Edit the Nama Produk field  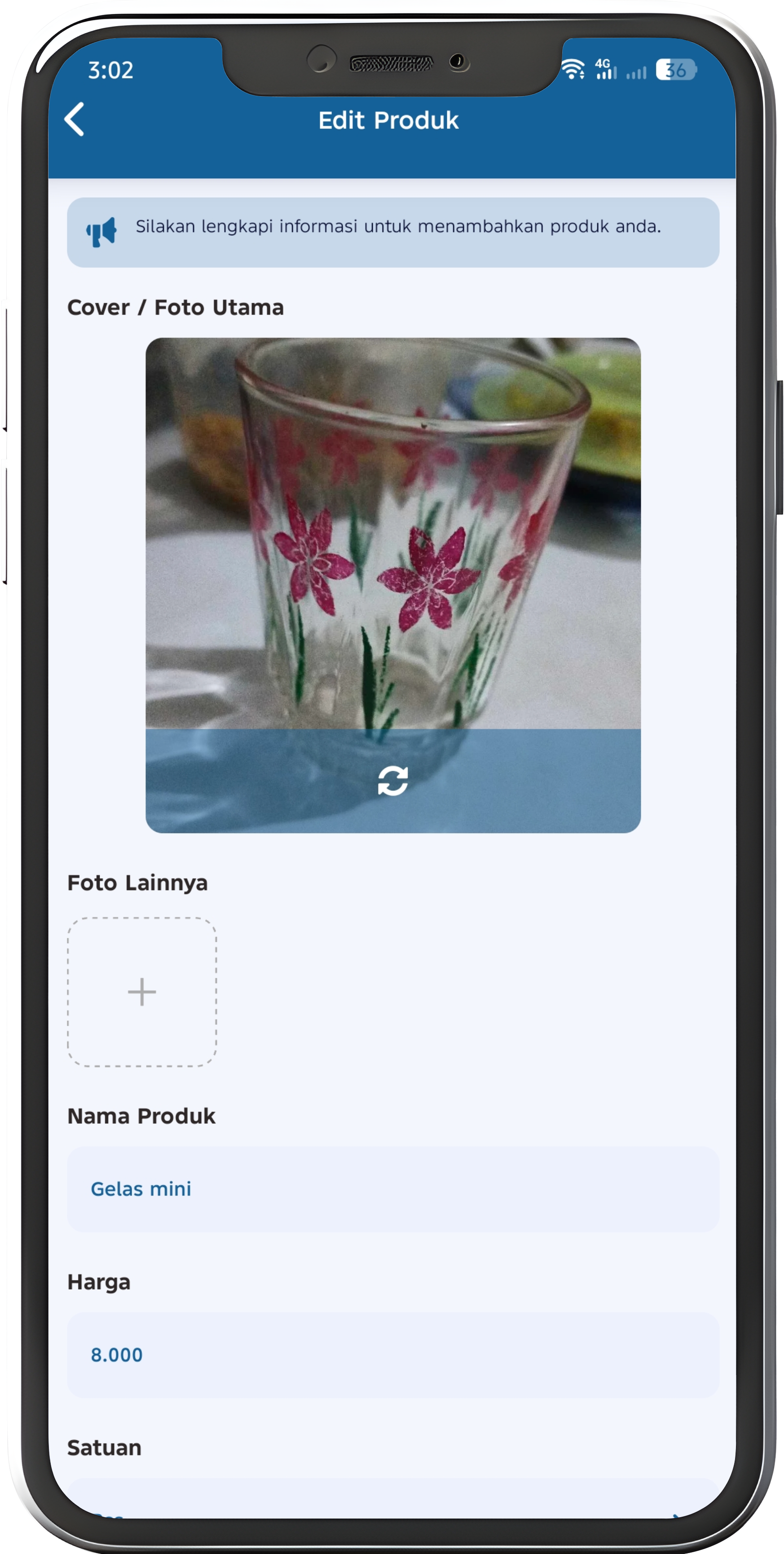click(392, 1189)
